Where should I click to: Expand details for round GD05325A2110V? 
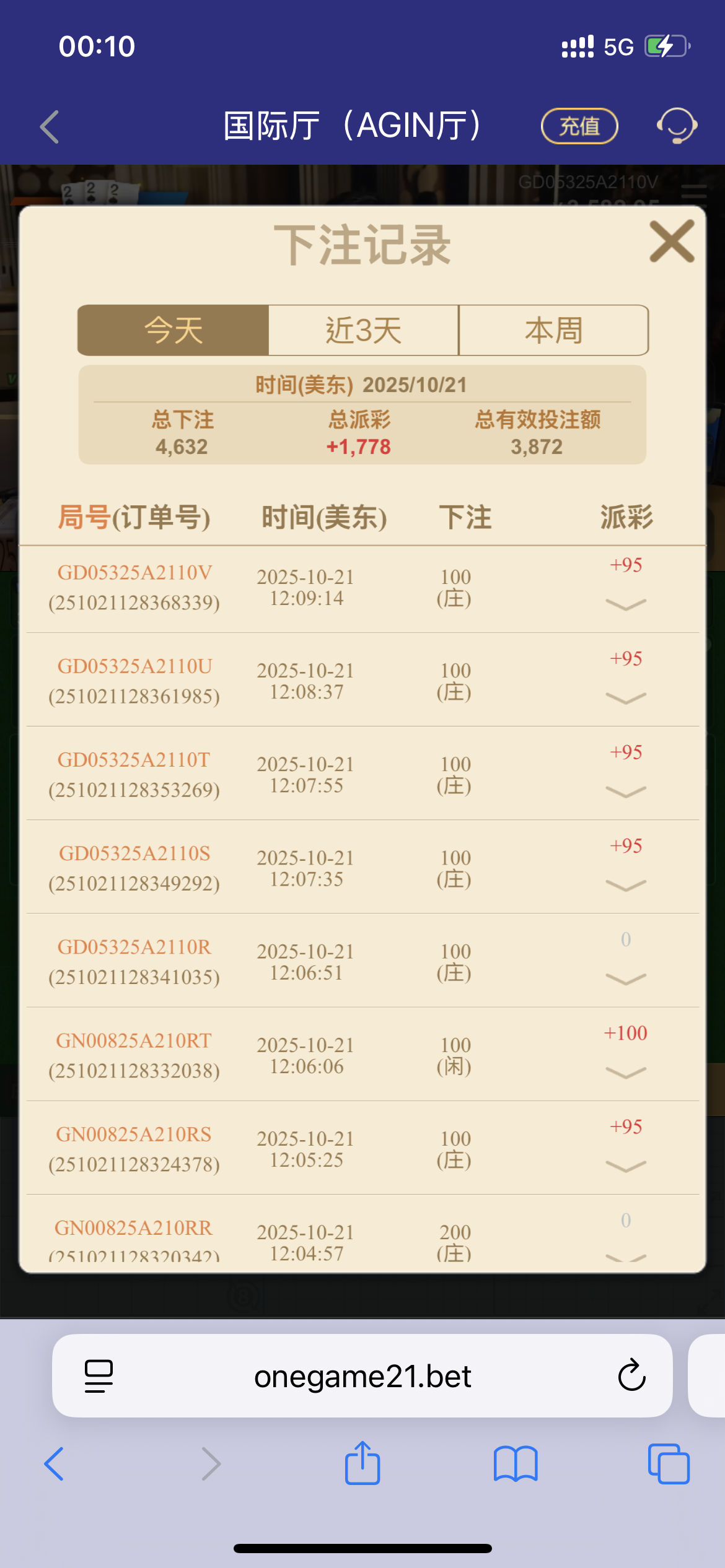point(625,604)
